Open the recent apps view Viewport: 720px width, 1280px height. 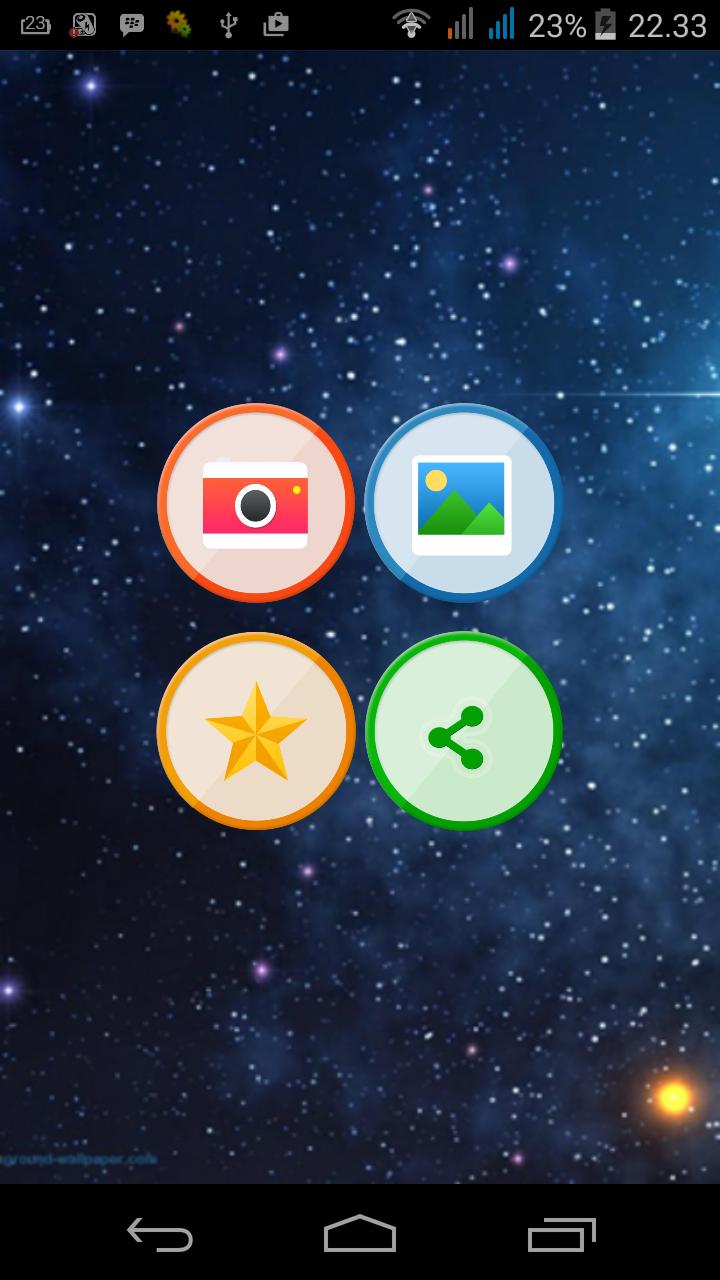coord(561,1234)
